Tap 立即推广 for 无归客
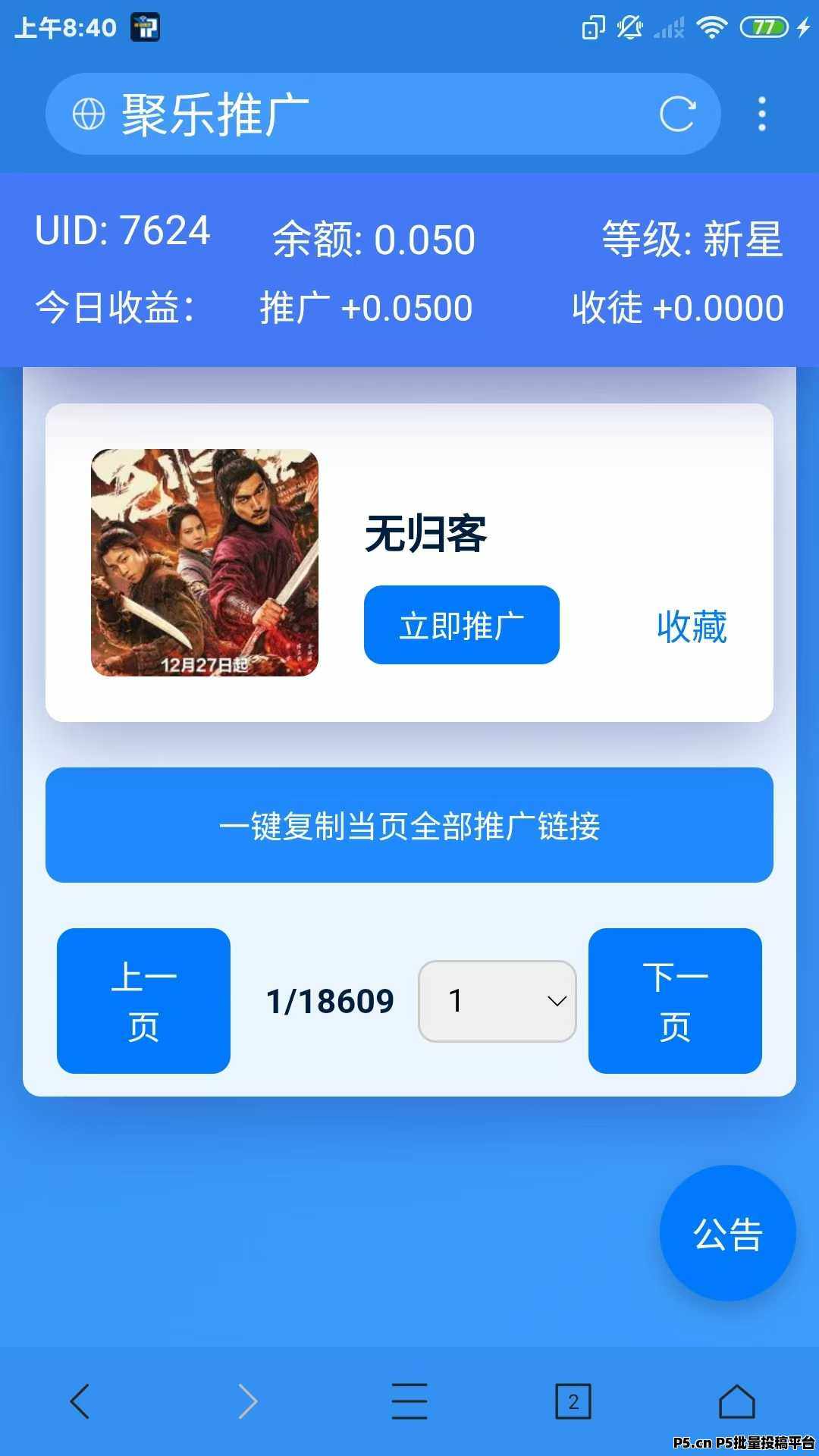Image resolution: width=819 pixels, height=1456 pixels. (461, 625)
